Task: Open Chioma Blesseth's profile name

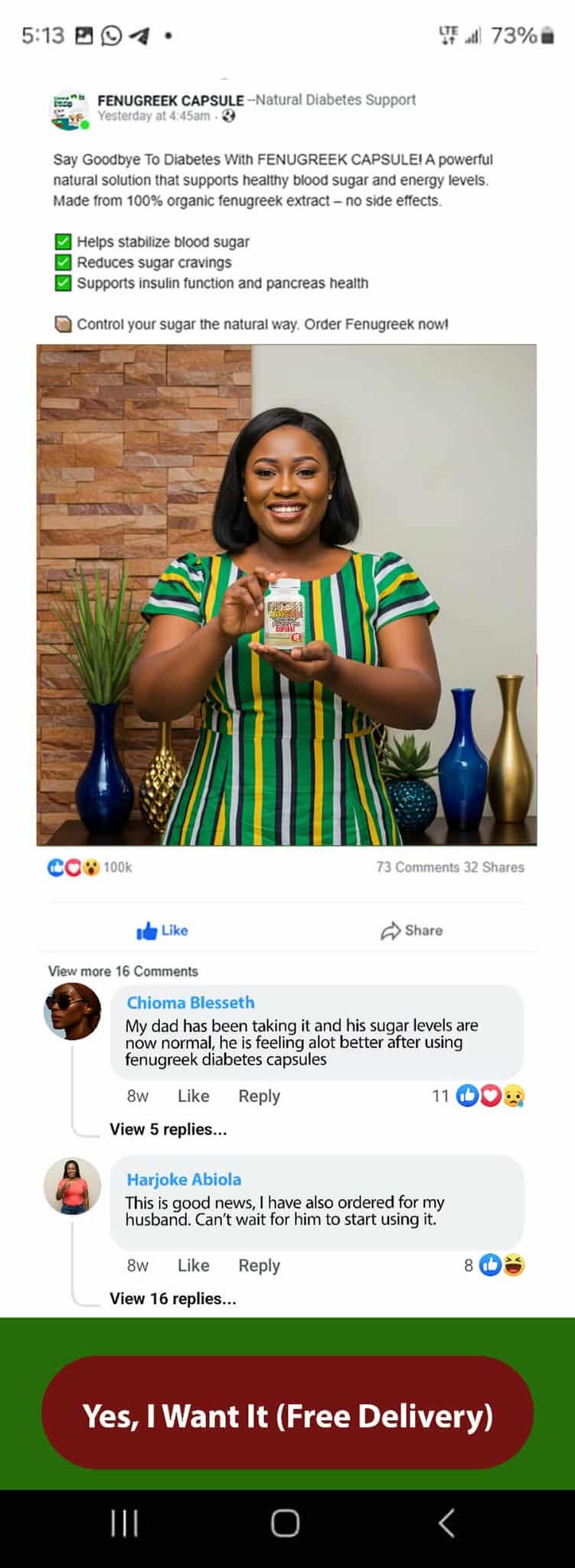Action: click(191, 1002)
